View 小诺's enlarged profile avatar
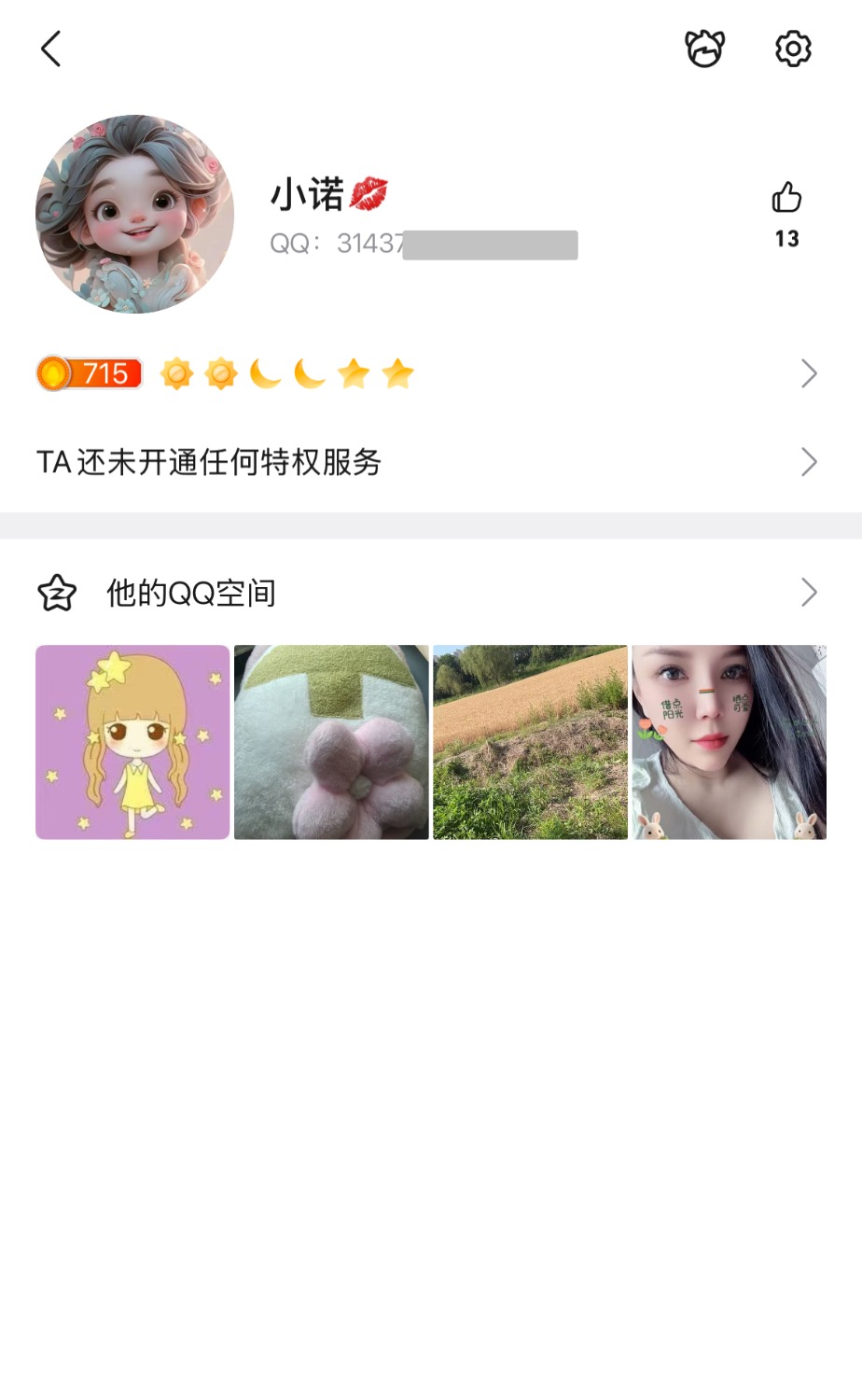 tap(134, 214)
